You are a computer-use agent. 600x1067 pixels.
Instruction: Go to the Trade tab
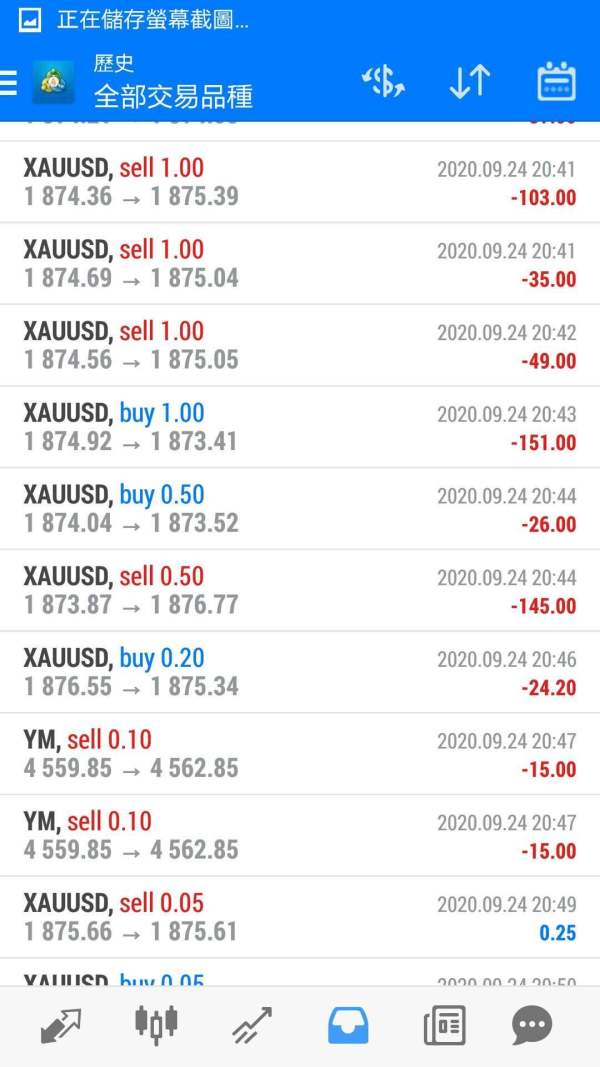pyautogui.click(x=251, y=1025)
